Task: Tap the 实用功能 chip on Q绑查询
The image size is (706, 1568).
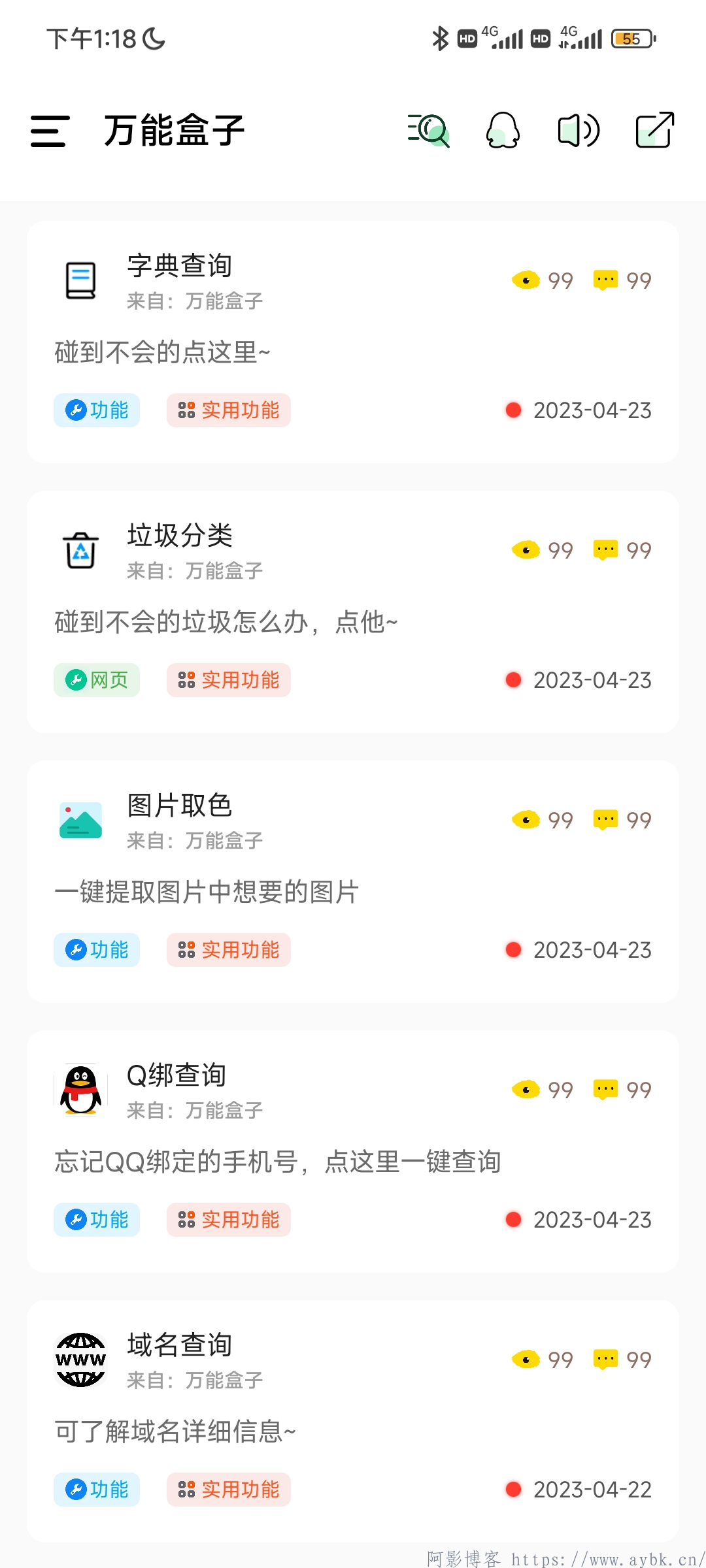Action: pyautogui.click(x=229, y=1220)
